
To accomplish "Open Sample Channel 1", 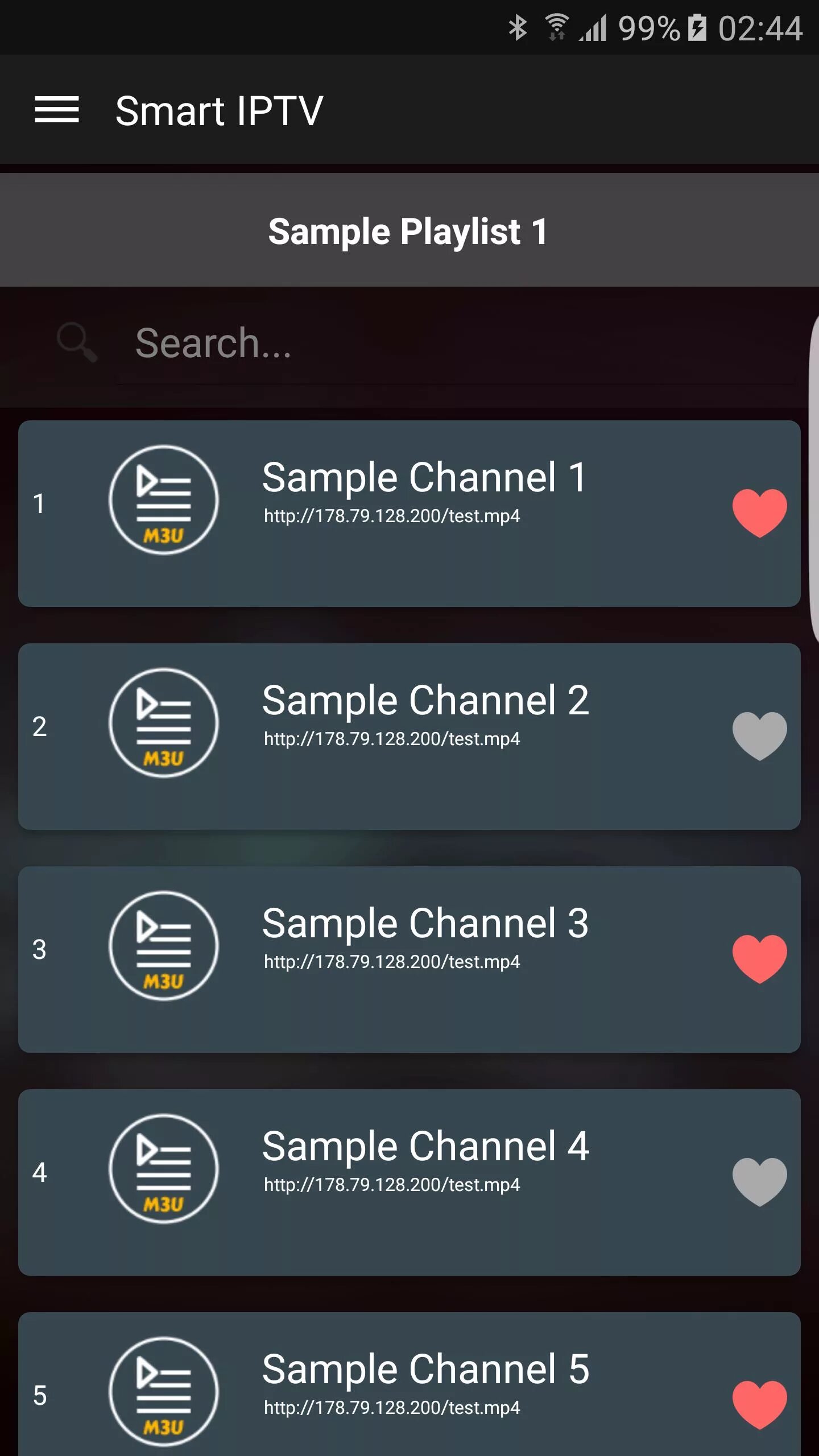I will (x=409, y=514).
